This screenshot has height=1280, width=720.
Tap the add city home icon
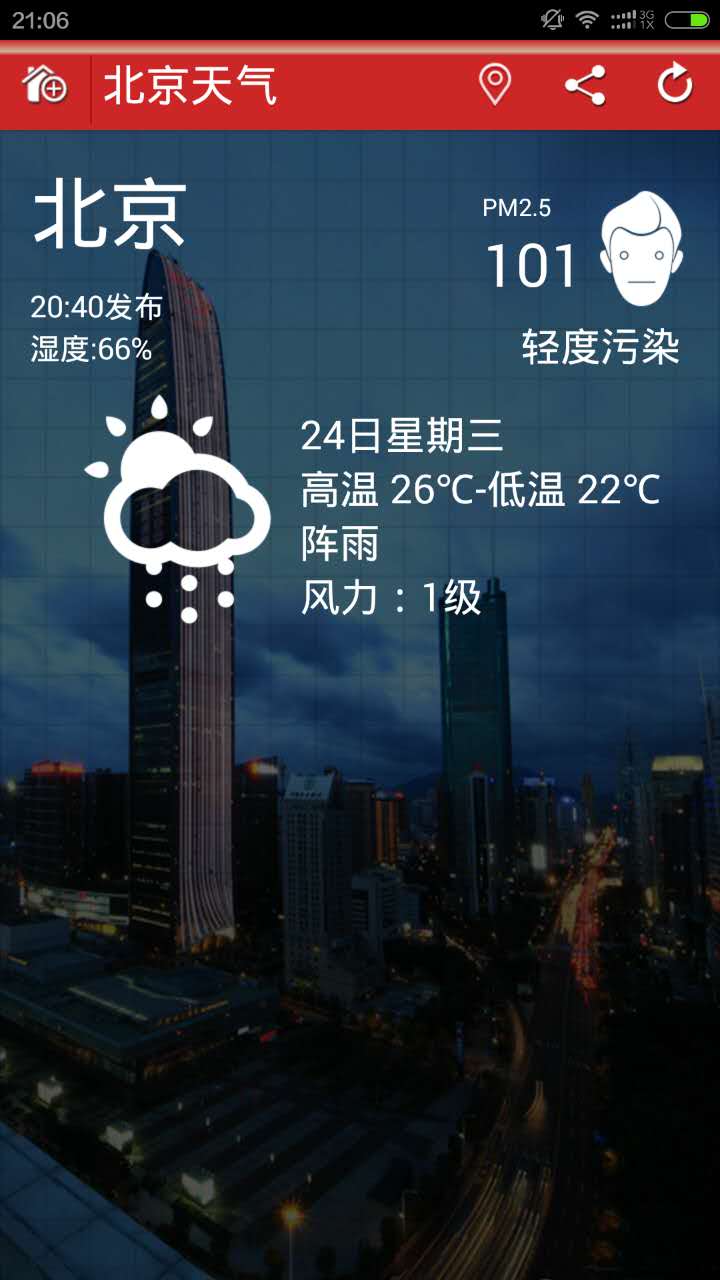pyautogui.click(x=45, y=86)
